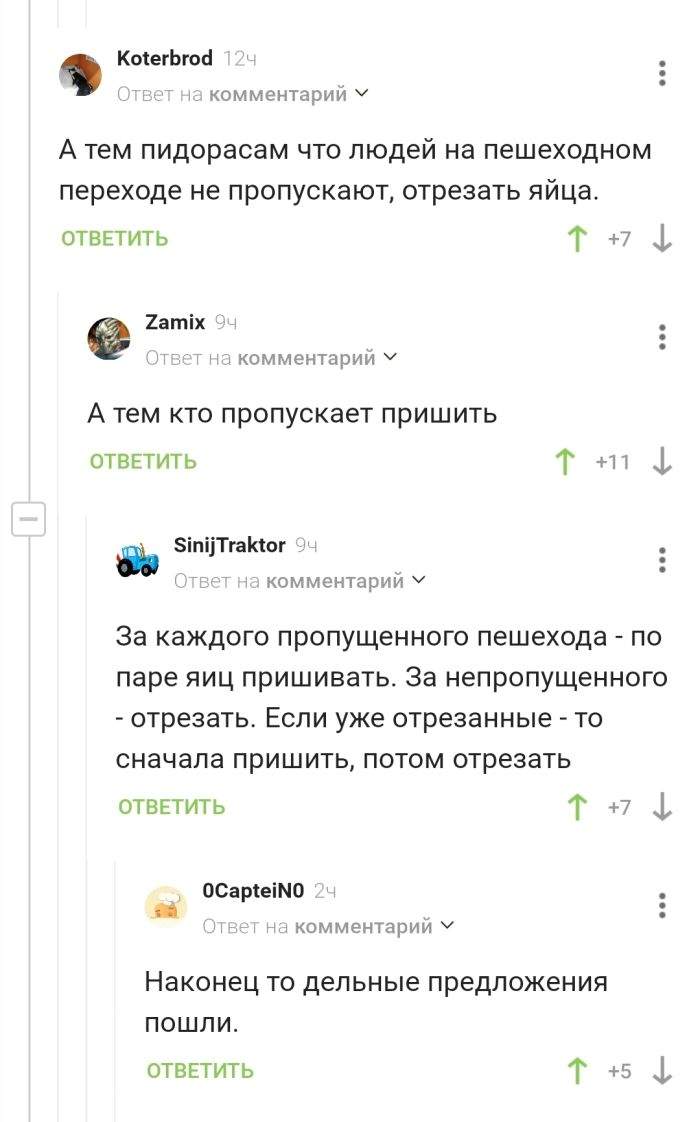Screen dimensions: 700x1122
Task: Reply to Zamix's comment
Action: click(x=143, y=462)
